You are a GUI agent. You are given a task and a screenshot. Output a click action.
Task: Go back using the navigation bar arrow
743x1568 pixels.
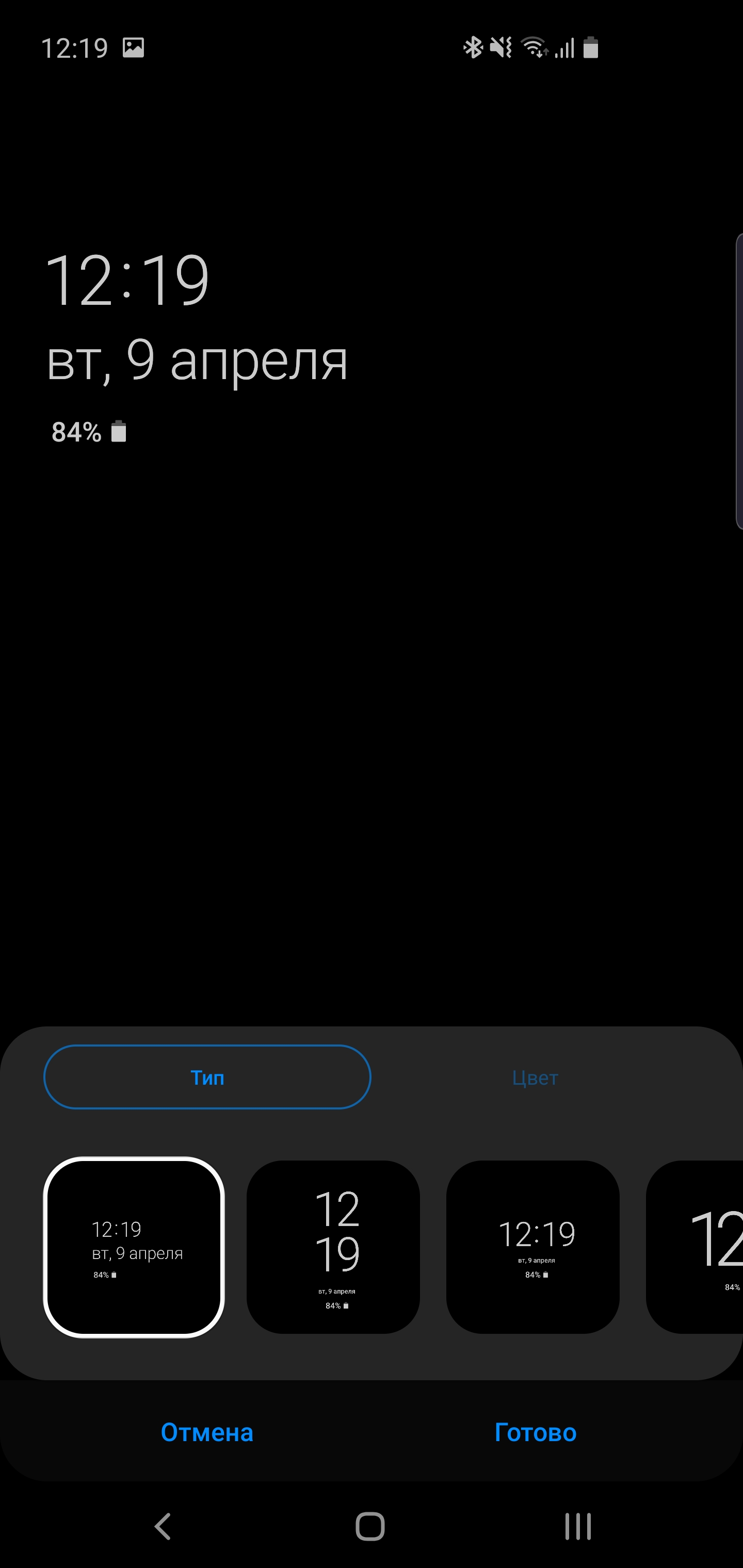(x=163, y=1526)
